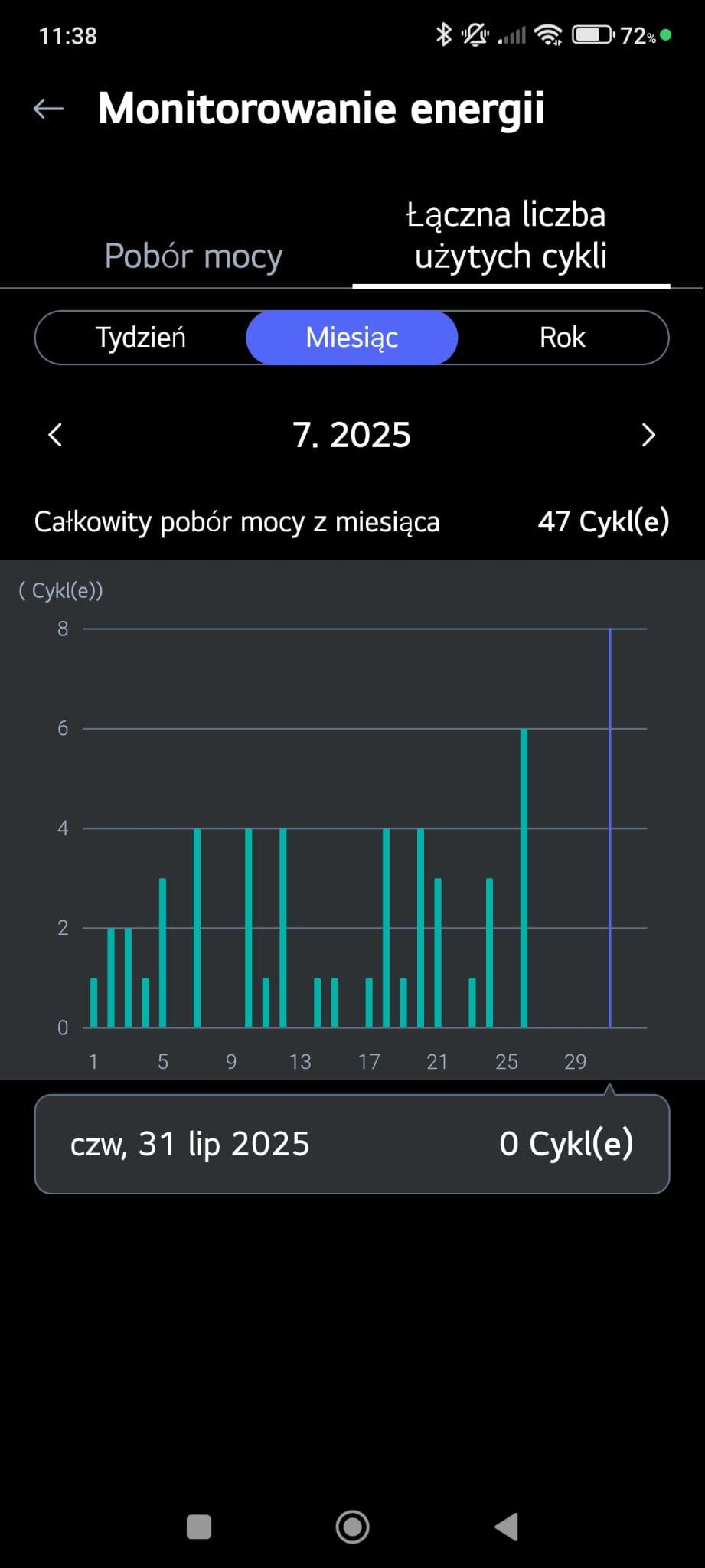
Task: Go back from Monitorowanie energii
Action: pos(48,109)
